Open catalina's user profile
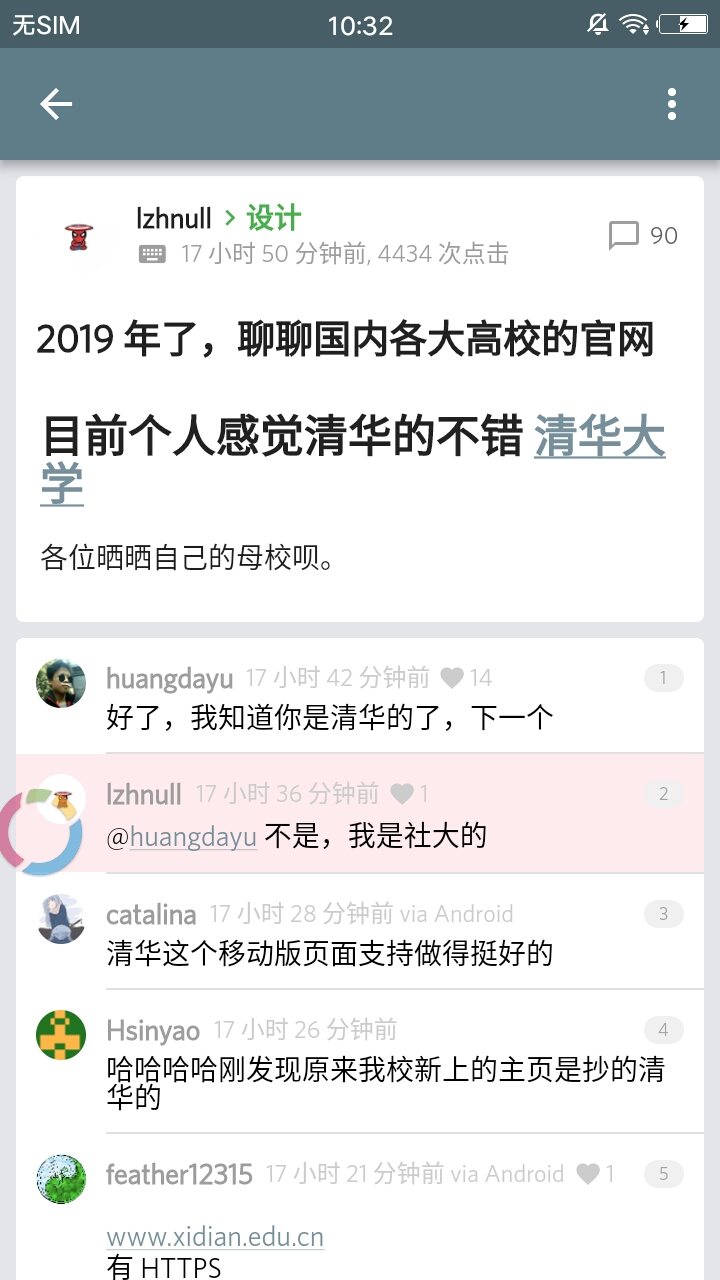The image size is (720, 1280). coord(151,914)
